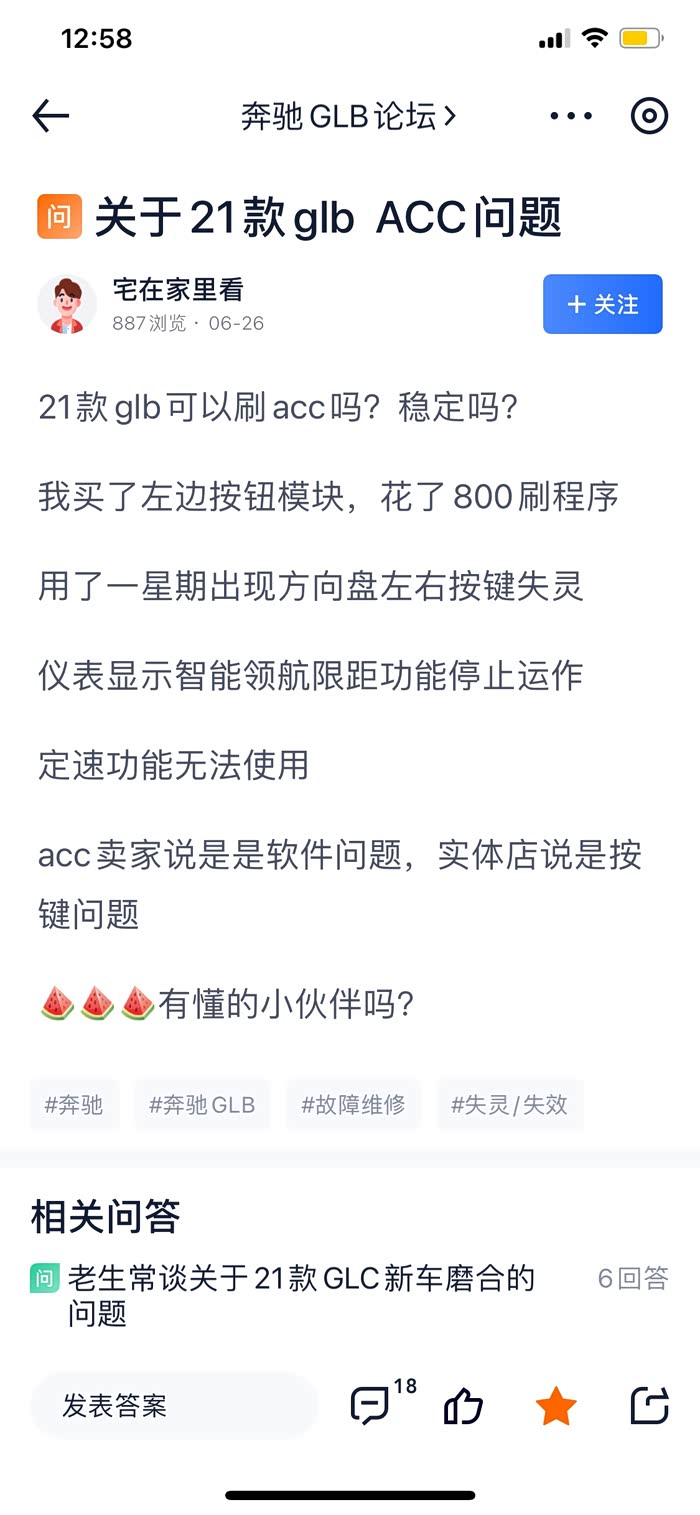Select the #奔驰 tag
The image size is (700, 1515).
coord(75,1105)
